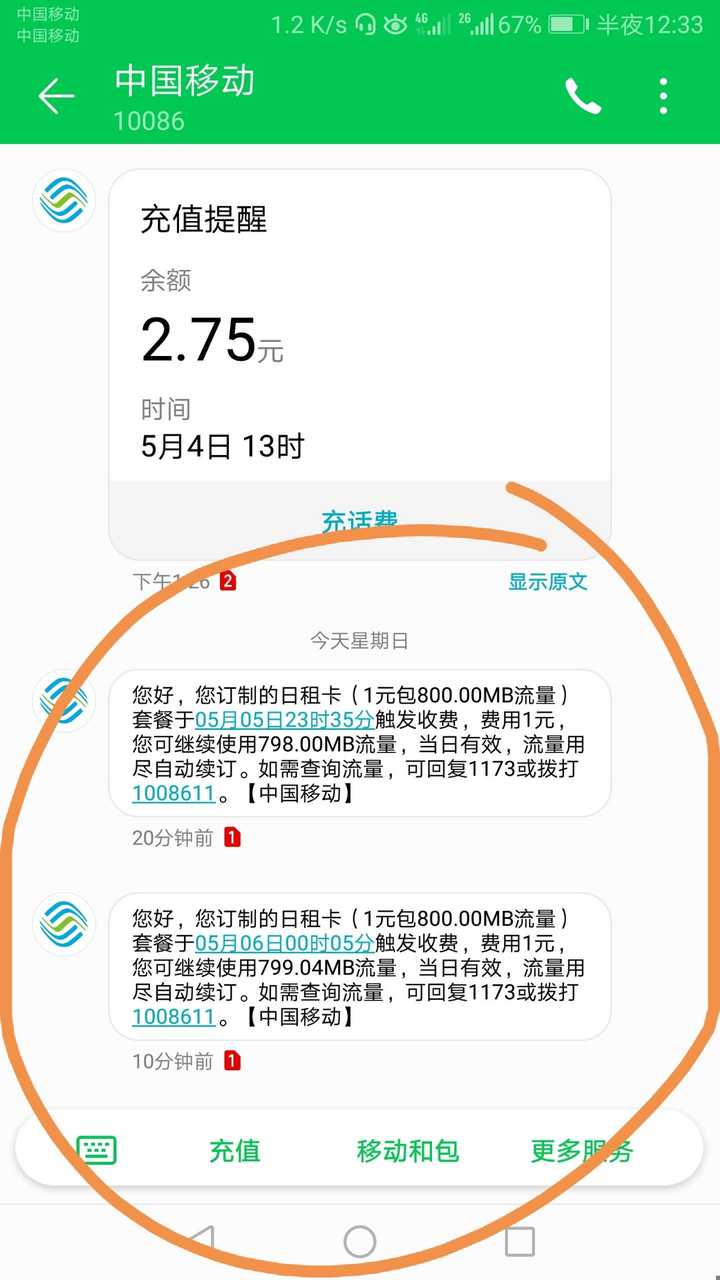The image size is (720, 1280).
Task: Switch to keyboard input
Action: pyautogui.click(x=97, y=1150)
